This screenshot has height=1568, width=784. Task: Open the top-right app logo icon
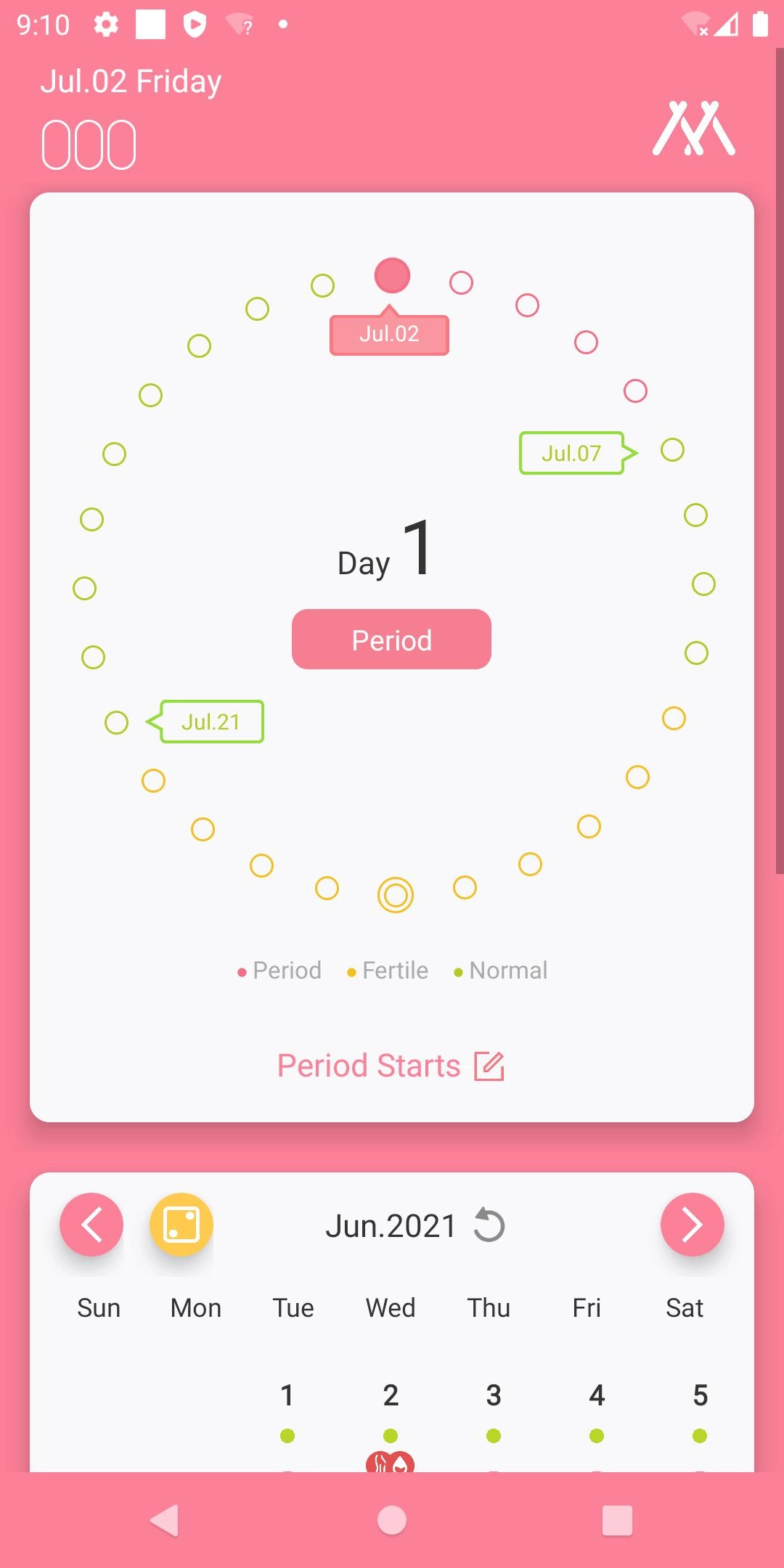(x=694, y=128)
